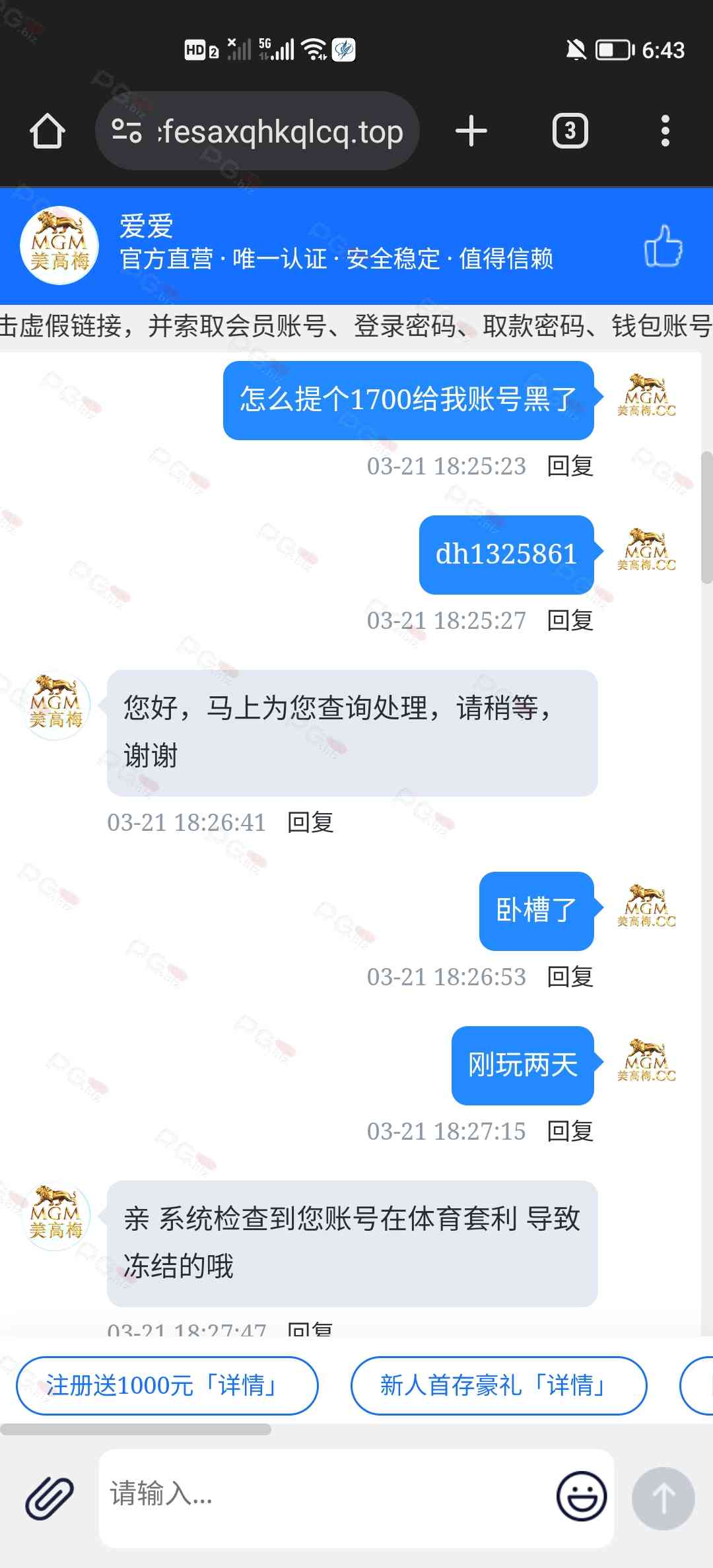
Task: Open a new browser tab
Action: tap(471, 131)
